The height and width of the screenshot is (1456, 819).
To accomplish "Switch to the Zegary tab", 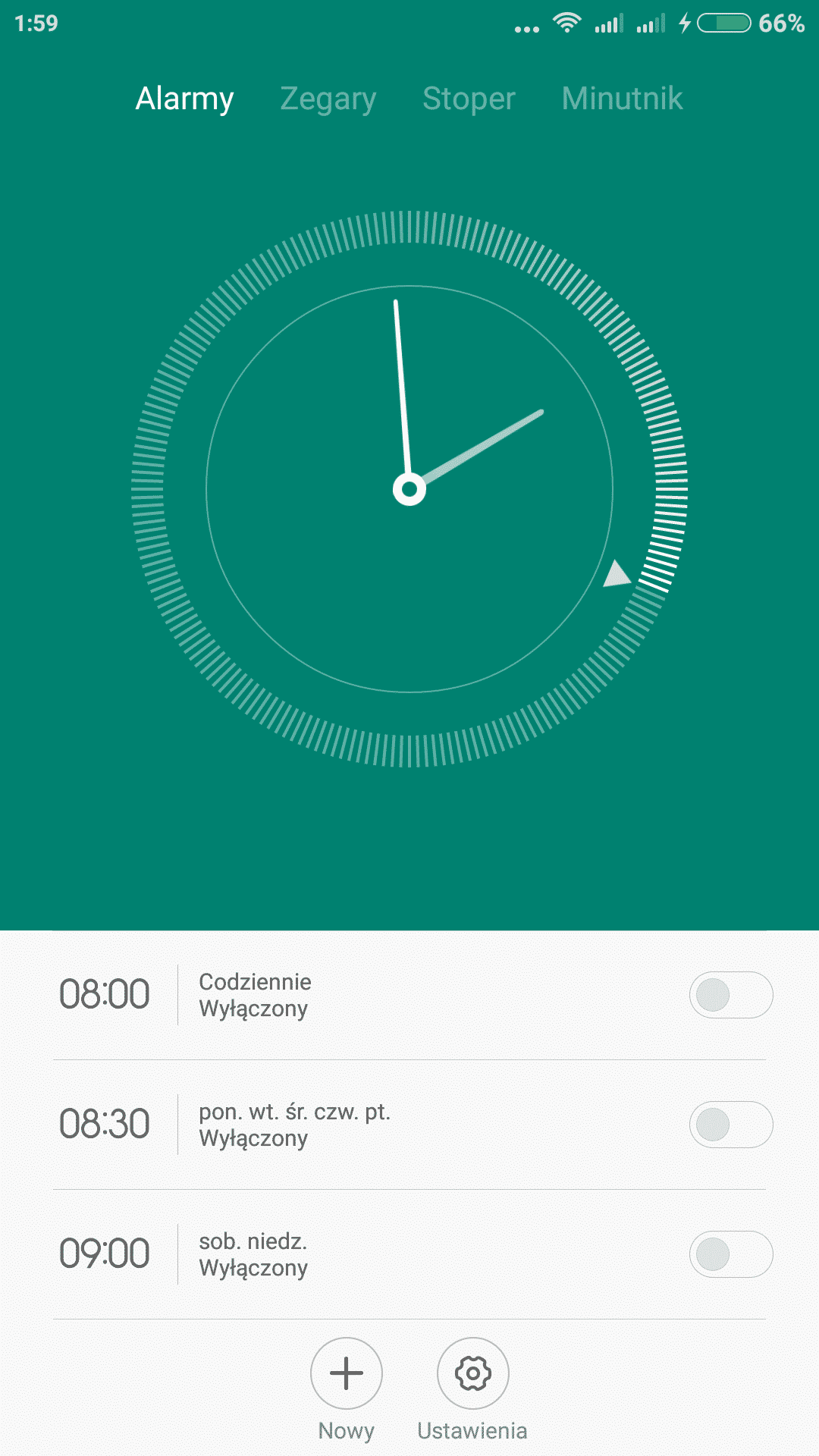I will 328,99.
